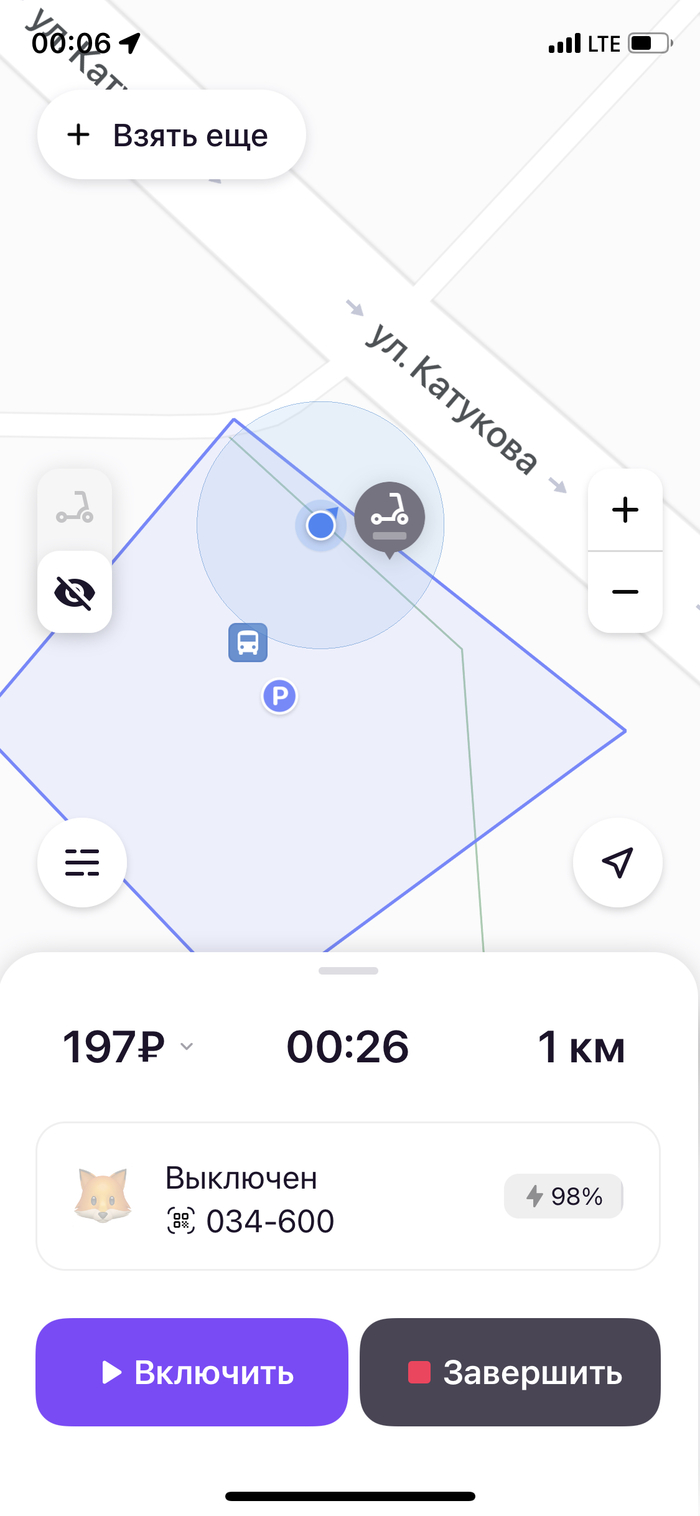Zoom in on the map
Viewport: 700px width, 1516px height.
coord(625,510)
